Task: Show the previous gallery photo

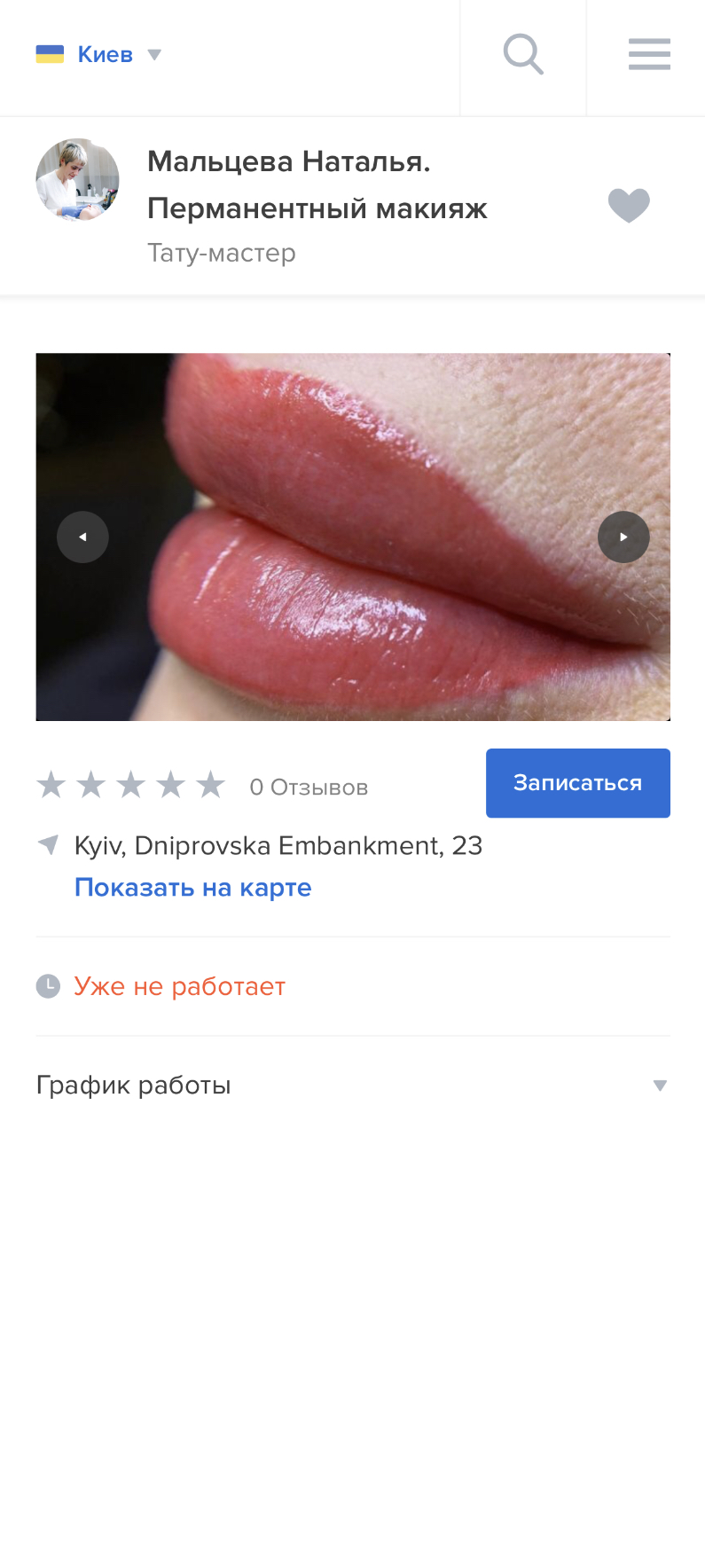Action: click(x=83, y=537)
